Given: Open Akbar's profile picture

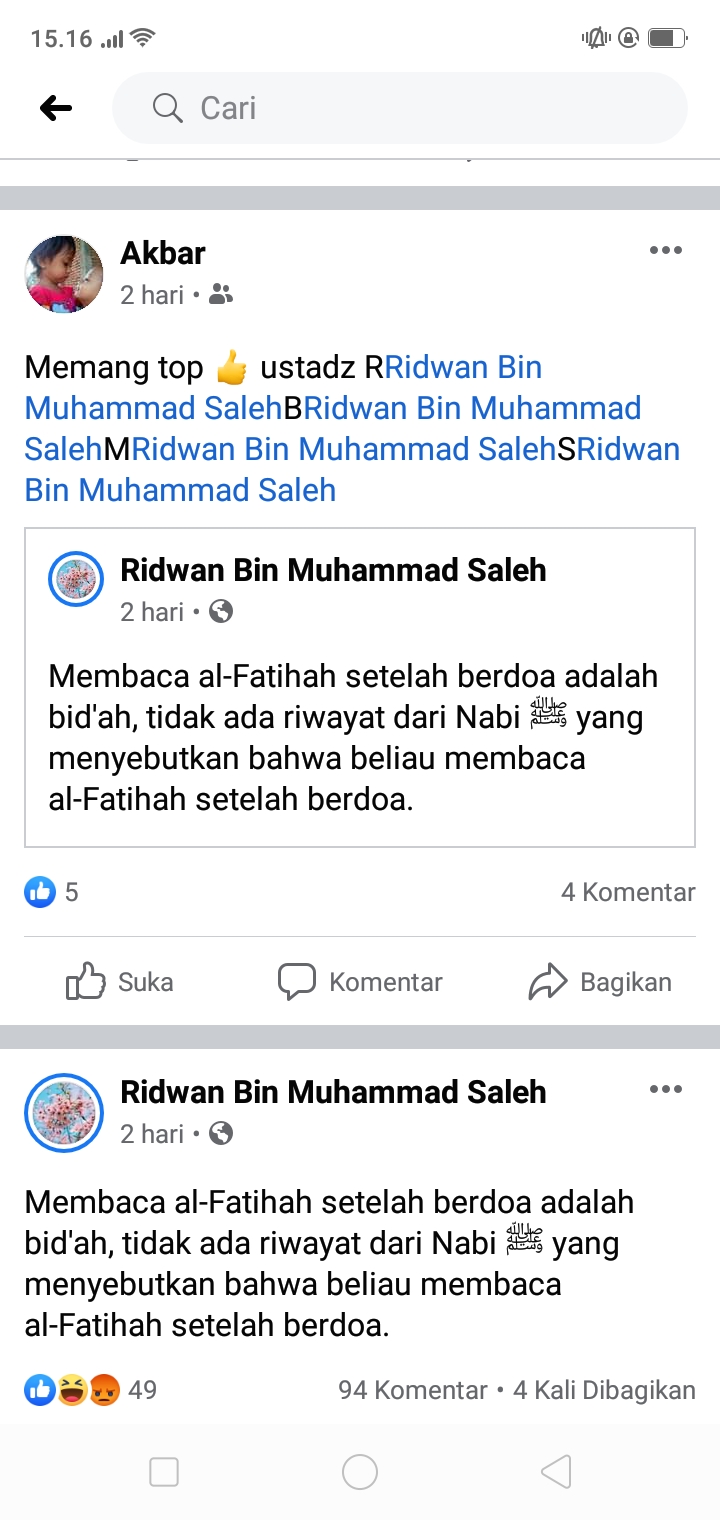Looking at the screenshot, I should tap(64, 274).
